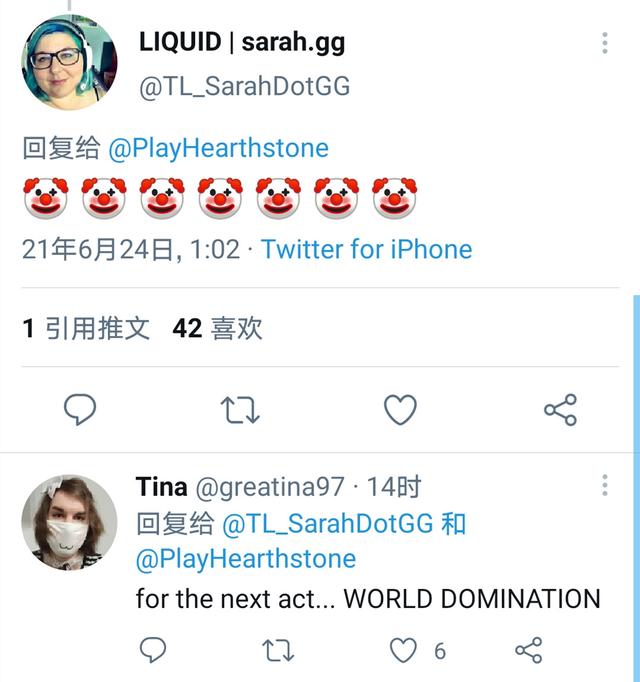Like Tina's WORLD DOMINATION reply
This screenshot has width=640, height=682.
pos(403,651)
